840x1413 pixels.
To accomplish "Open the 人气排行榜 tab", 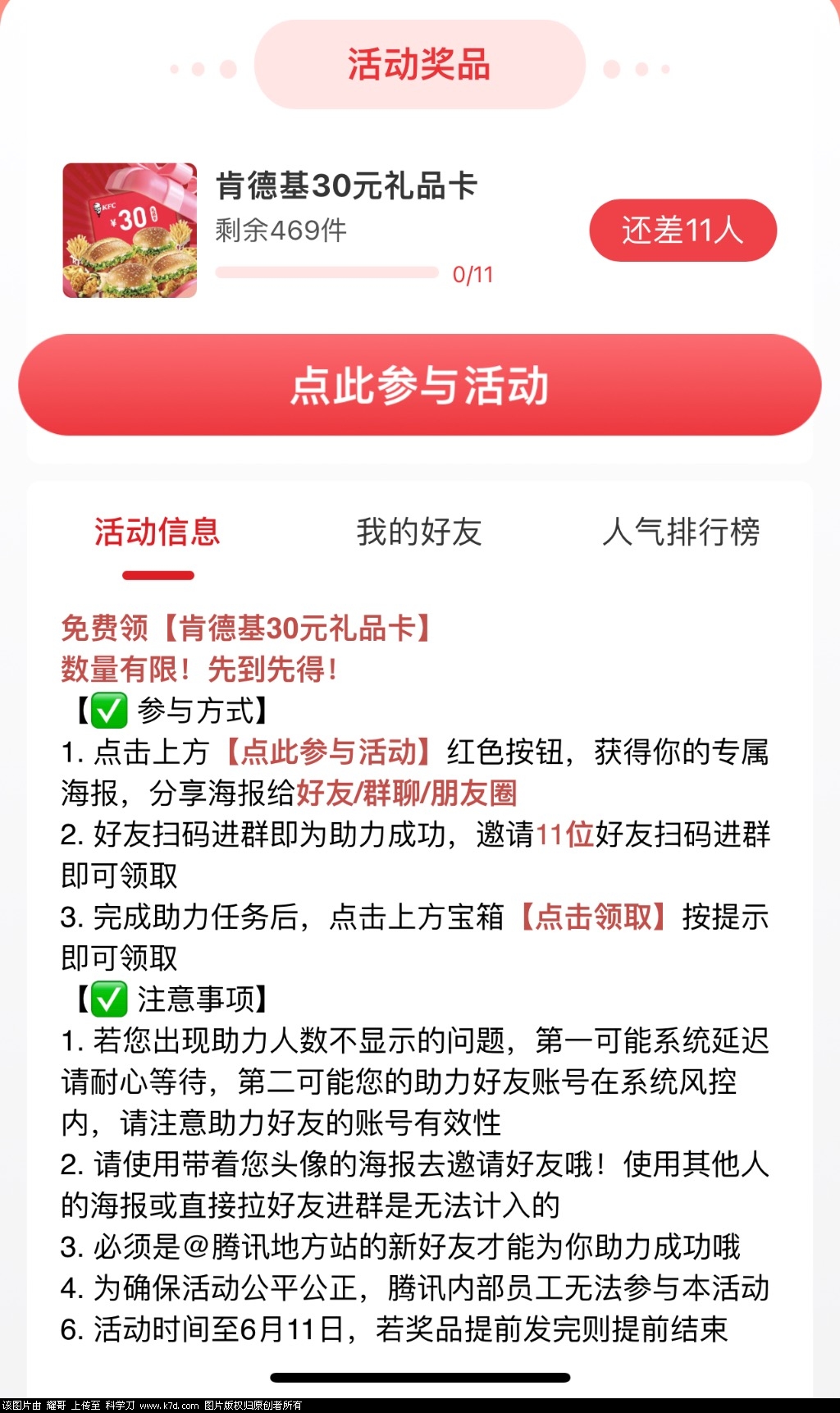I will pyautogui.click(x=681, y=532).
